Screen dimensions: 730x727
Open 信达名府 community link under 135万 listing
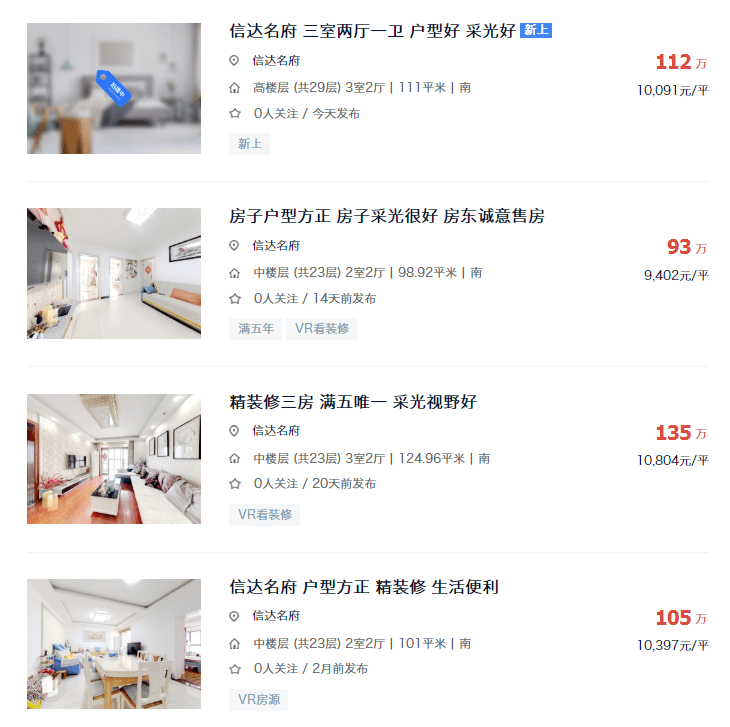[x=275, y=430]
